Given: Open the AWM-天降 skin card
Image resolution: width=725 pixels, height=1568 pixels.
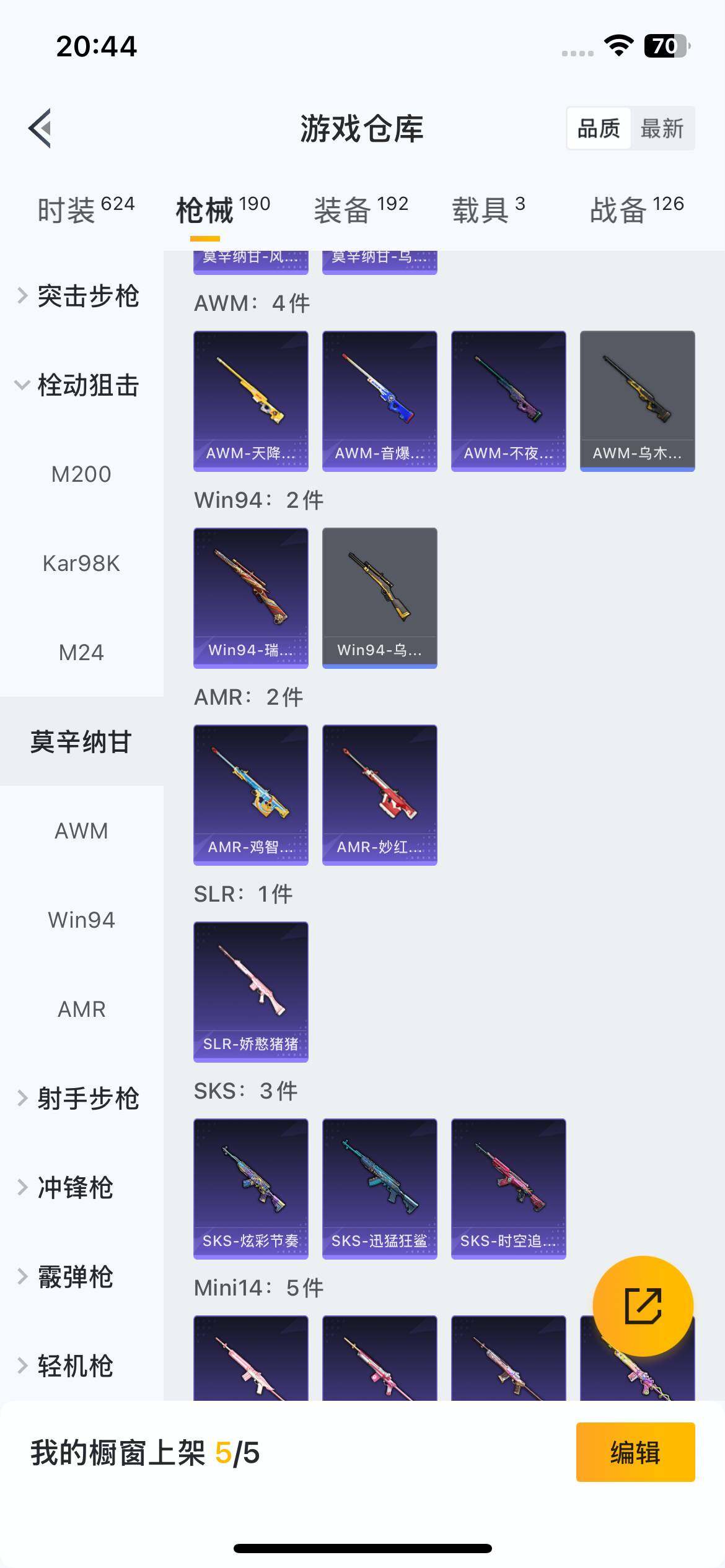Looking at the screenshot, I should point(250,400).
